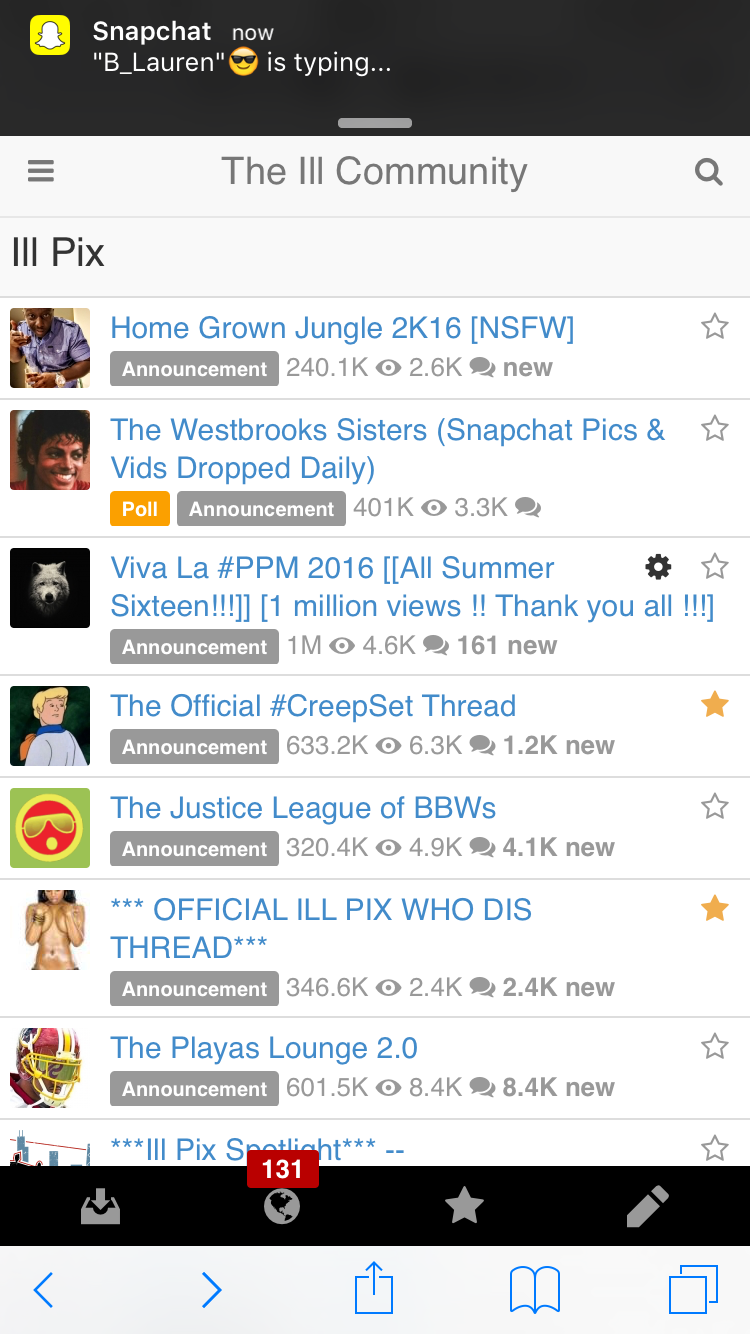Open Viva La #PPM 2016 thread
The height and width of the screenshot is (1334, 750).
pos(412,586)
